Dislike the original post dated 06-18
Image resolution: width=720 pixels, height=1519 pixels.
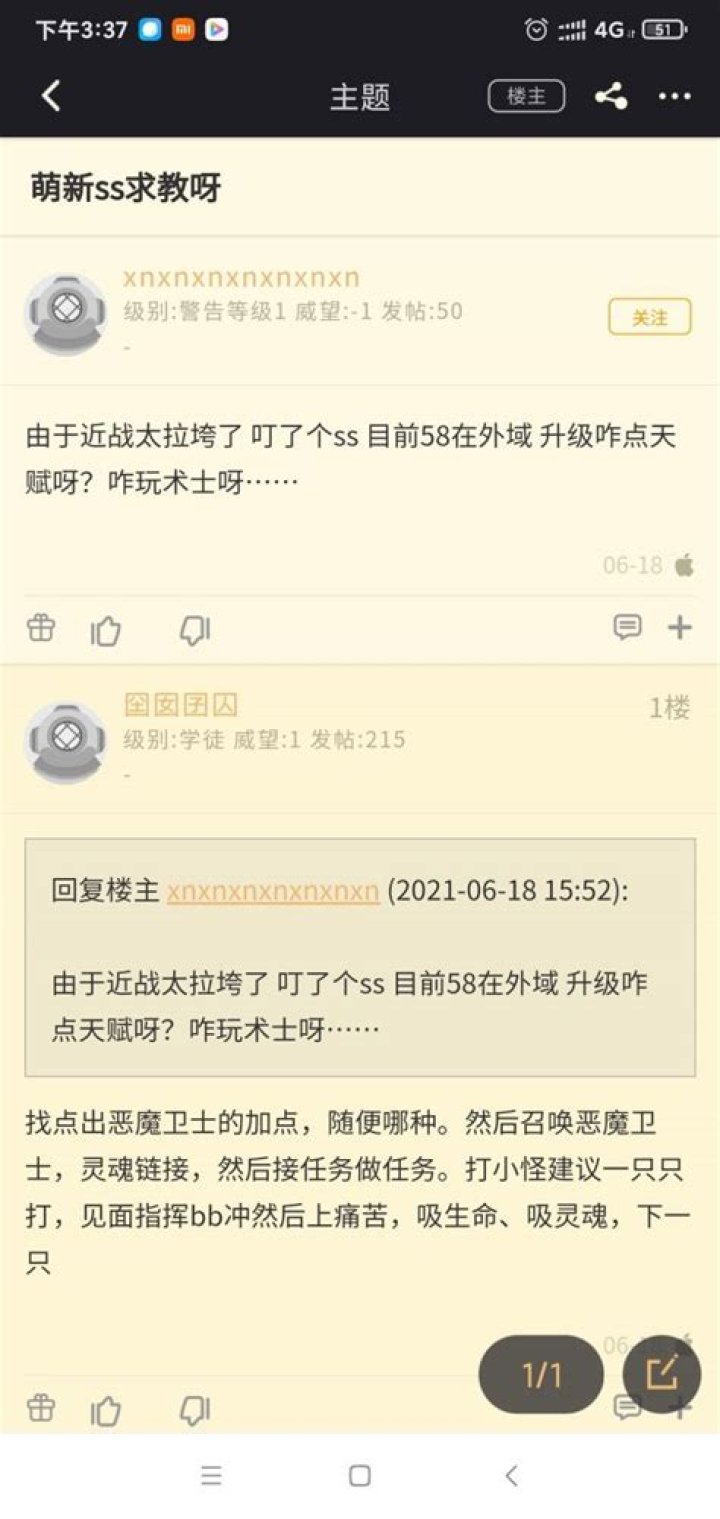tap(194, 630)
